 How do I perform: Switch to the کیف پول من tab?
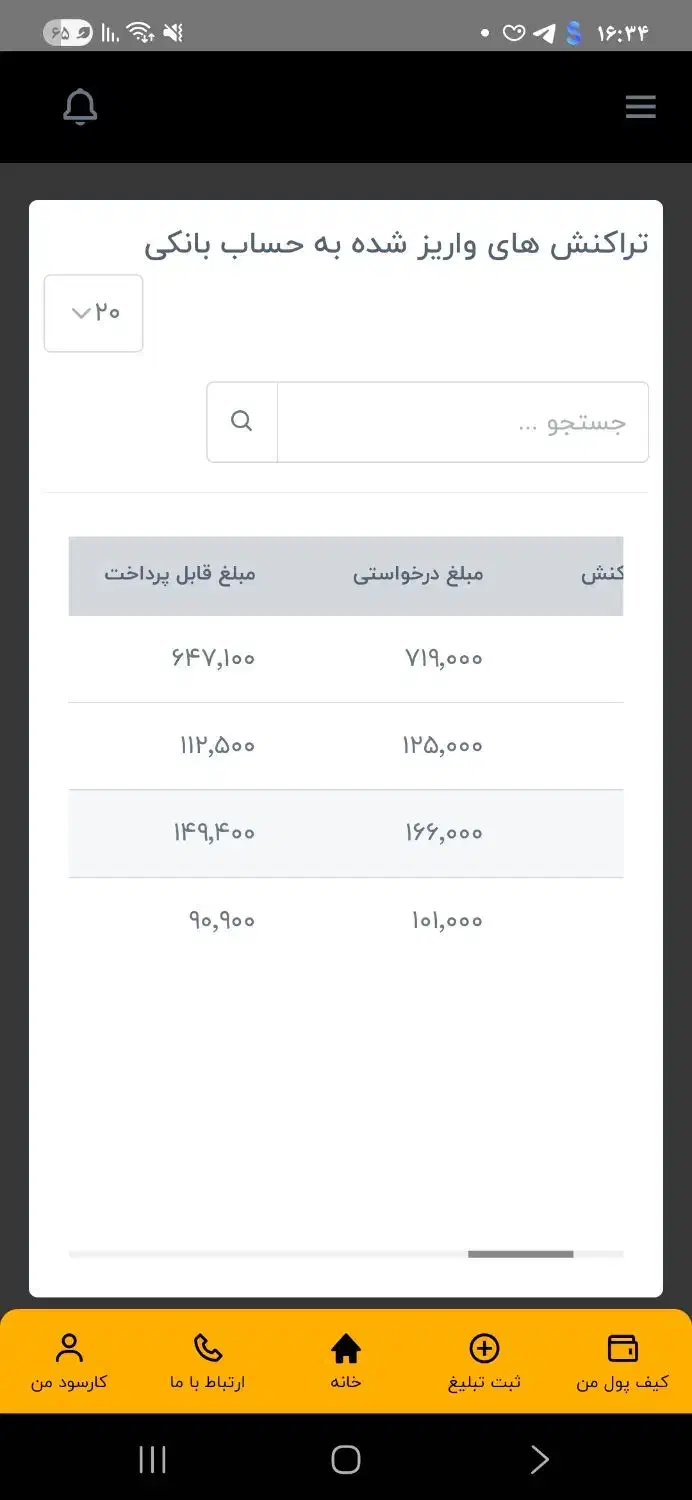(622, 1362)
